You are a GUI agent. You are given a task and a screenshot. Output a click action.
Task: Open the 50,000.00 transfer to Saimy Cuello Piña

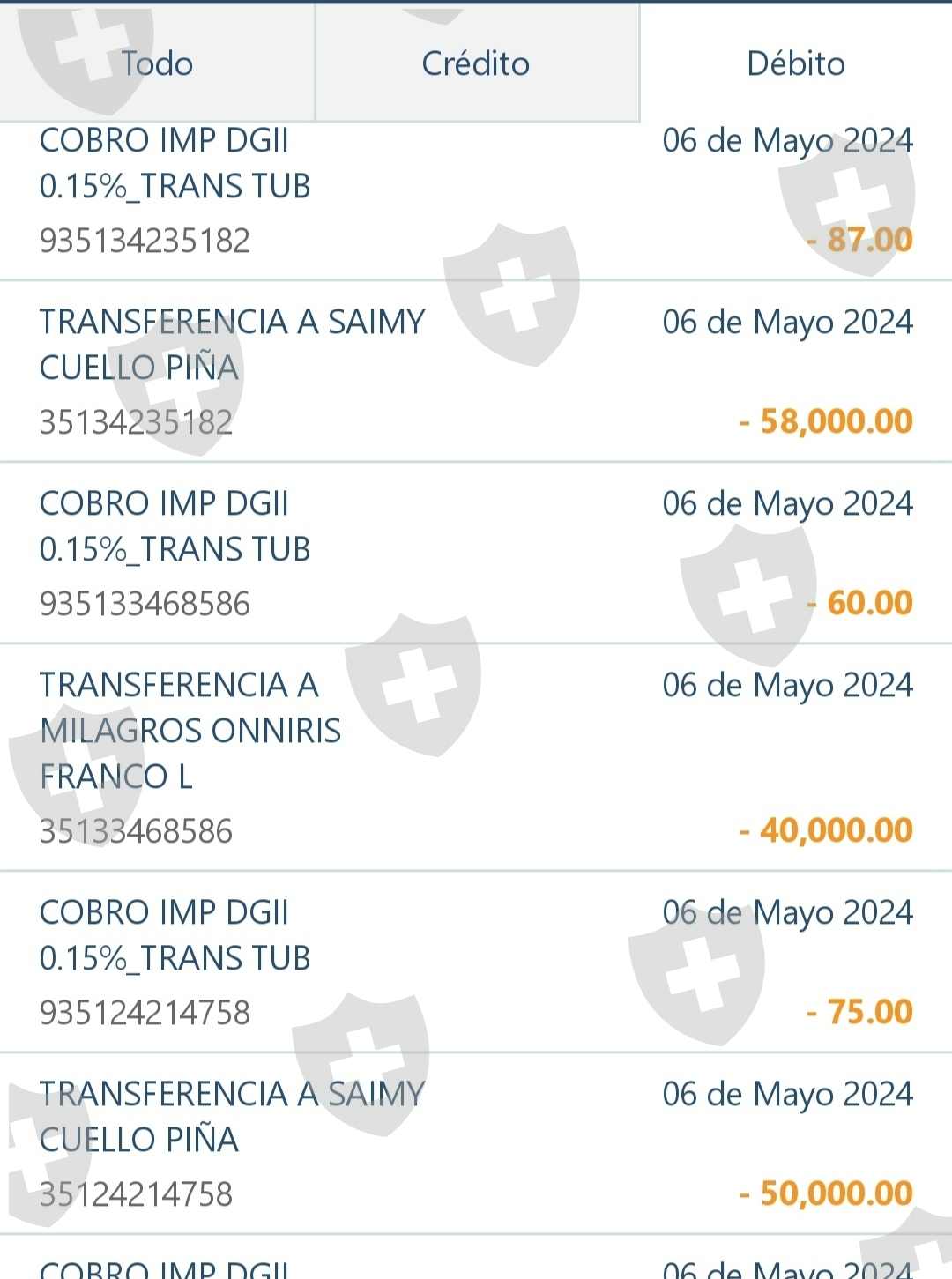click(476, 1143)
